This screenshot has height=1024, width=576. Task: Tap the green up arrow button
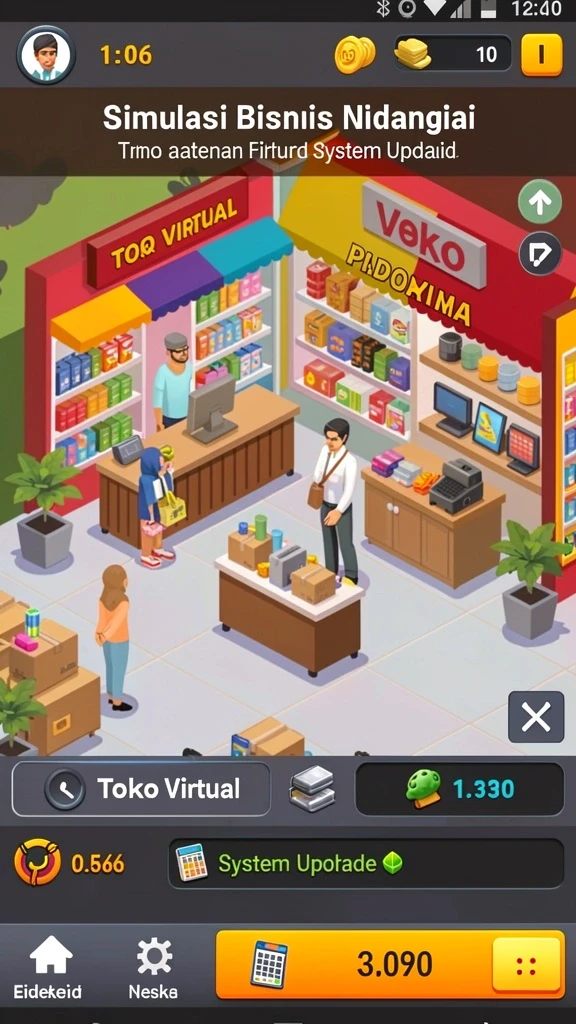click(x=540, y=202)
